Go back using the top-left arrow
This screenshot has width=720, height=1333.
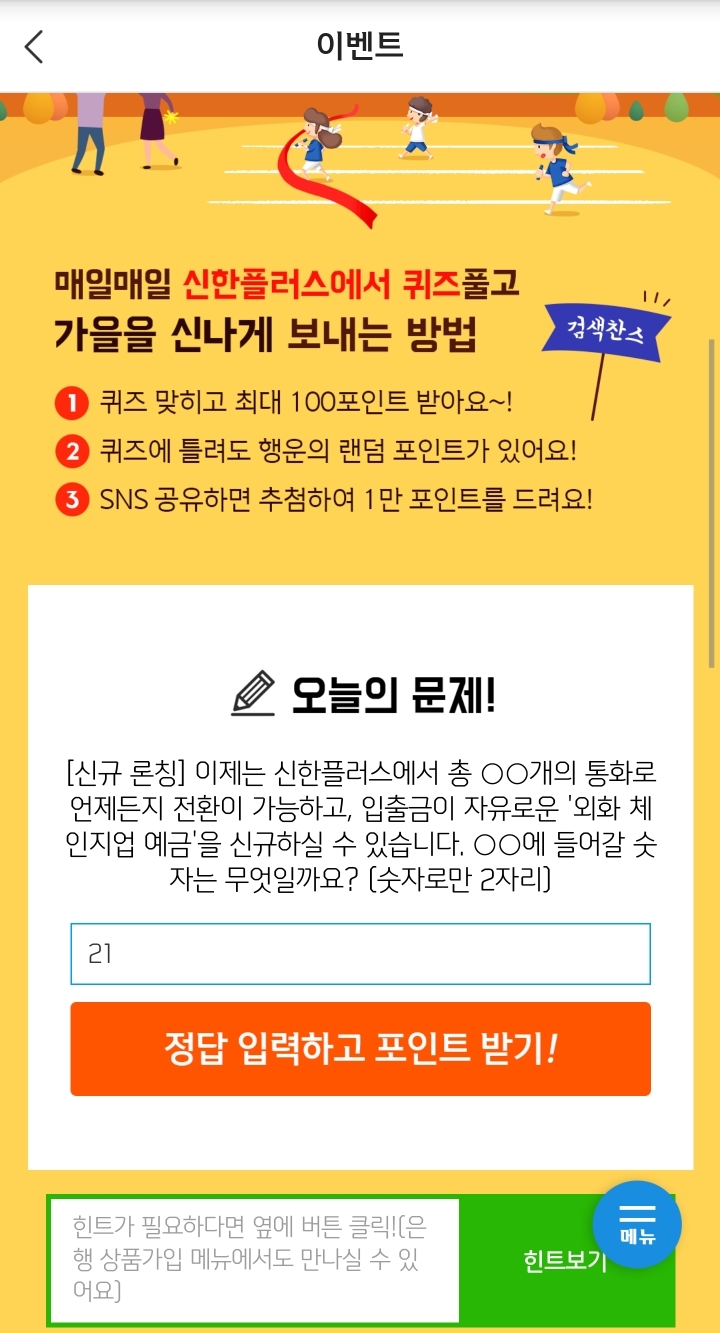(34, 46)
